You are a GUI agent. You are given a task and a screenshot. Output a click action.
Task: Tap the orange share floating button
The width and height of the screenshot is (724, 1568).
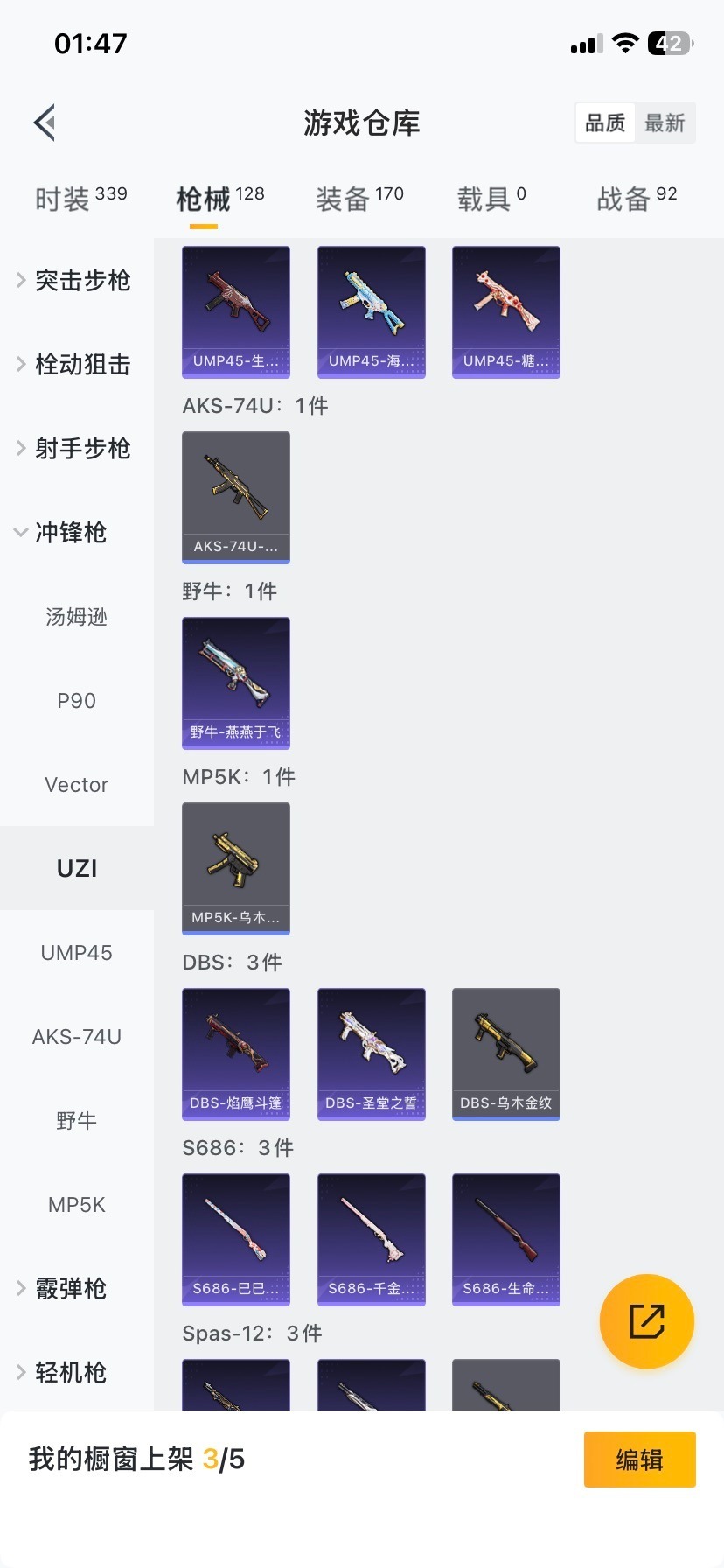tap(647, 1321)
